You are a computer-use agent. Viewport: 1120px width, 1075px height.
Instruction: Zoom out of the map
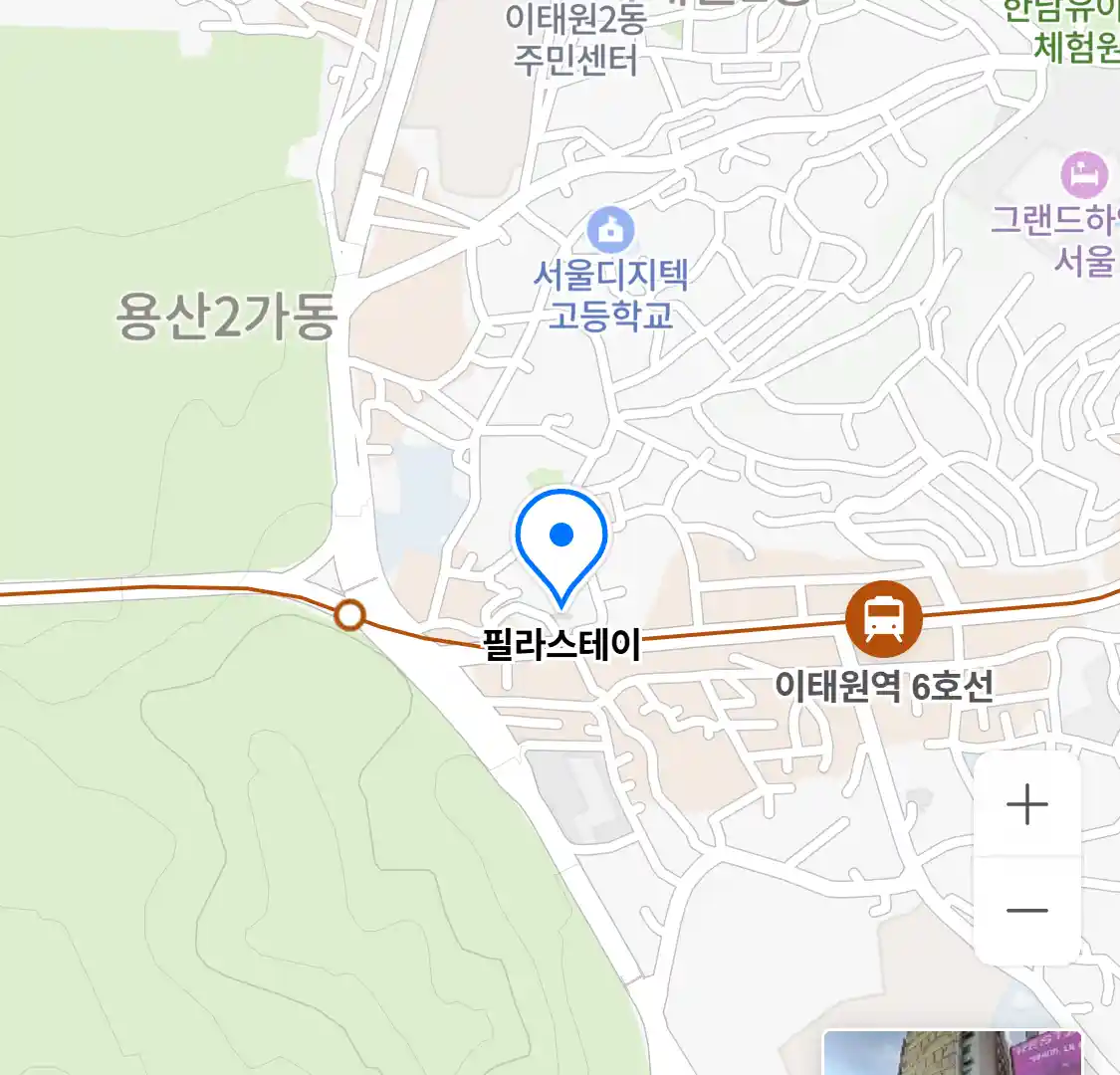(x=1027, y=910)
